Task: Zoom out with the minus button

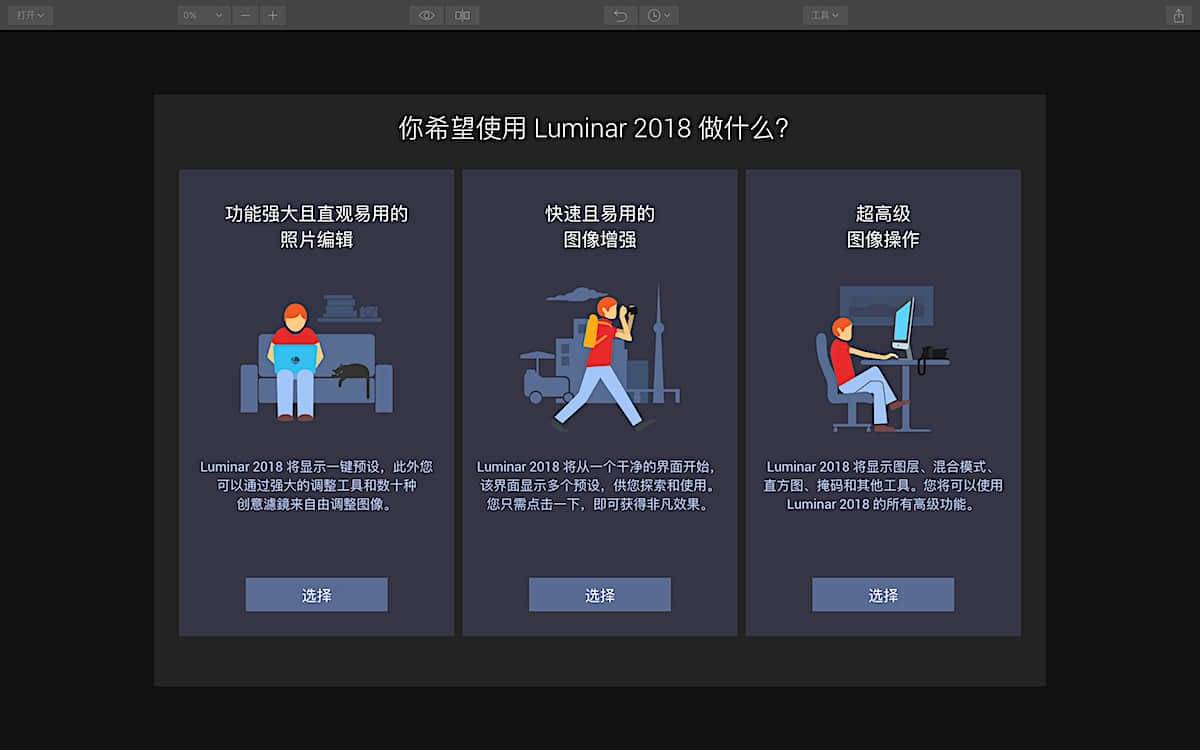Action: point(246,15)
